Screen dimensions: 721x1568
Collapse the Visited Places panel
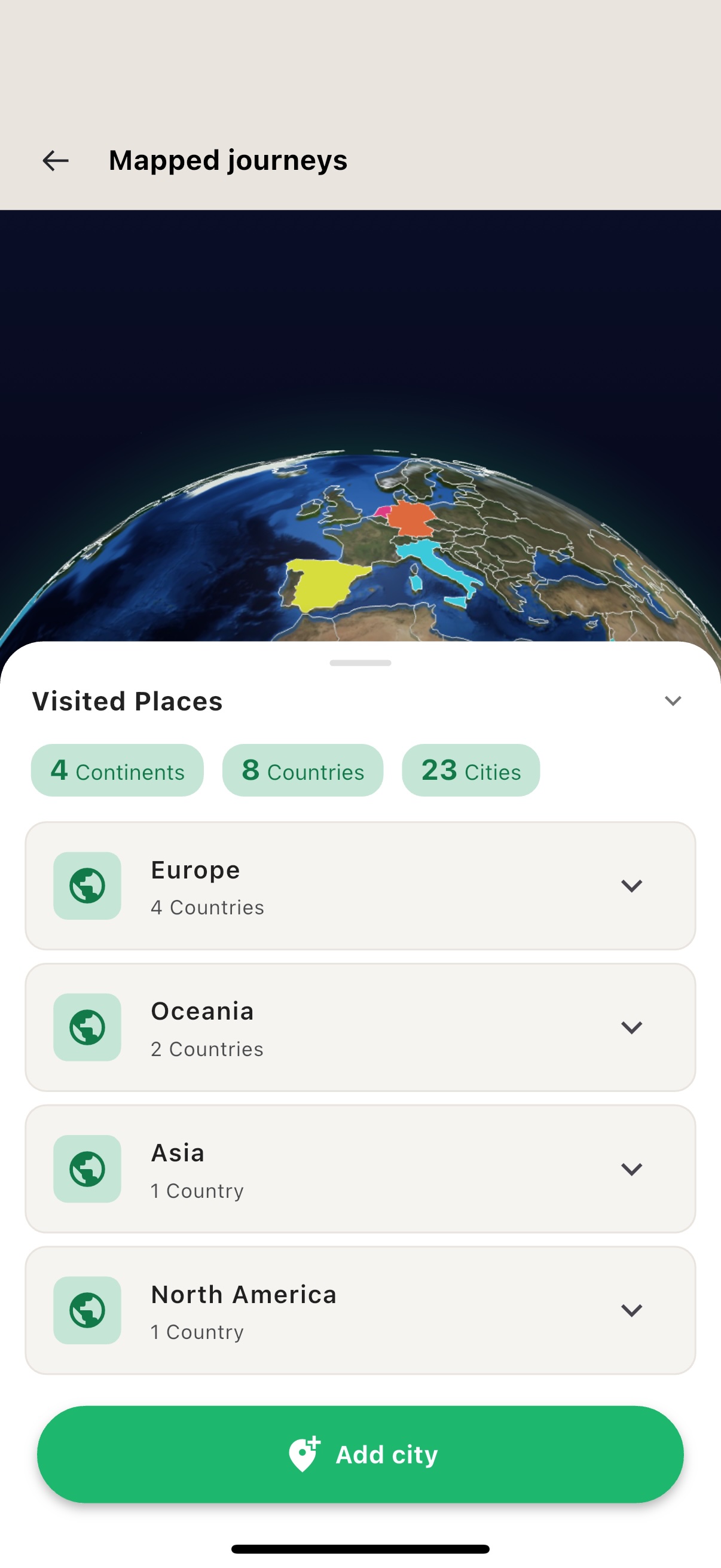673,701
